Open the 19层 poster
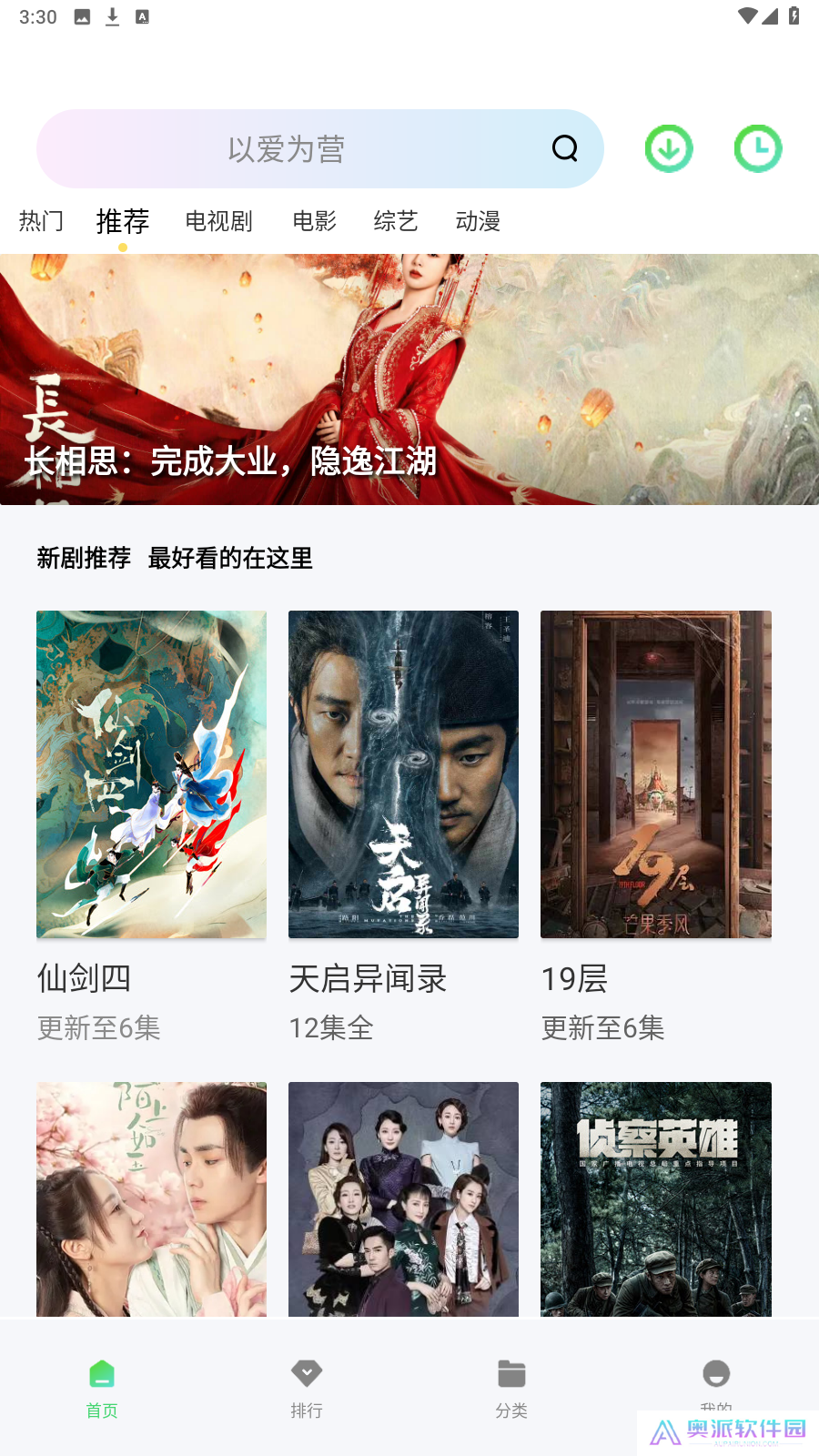The height and width of the screenshot is (1456, 819). [655, 773]
